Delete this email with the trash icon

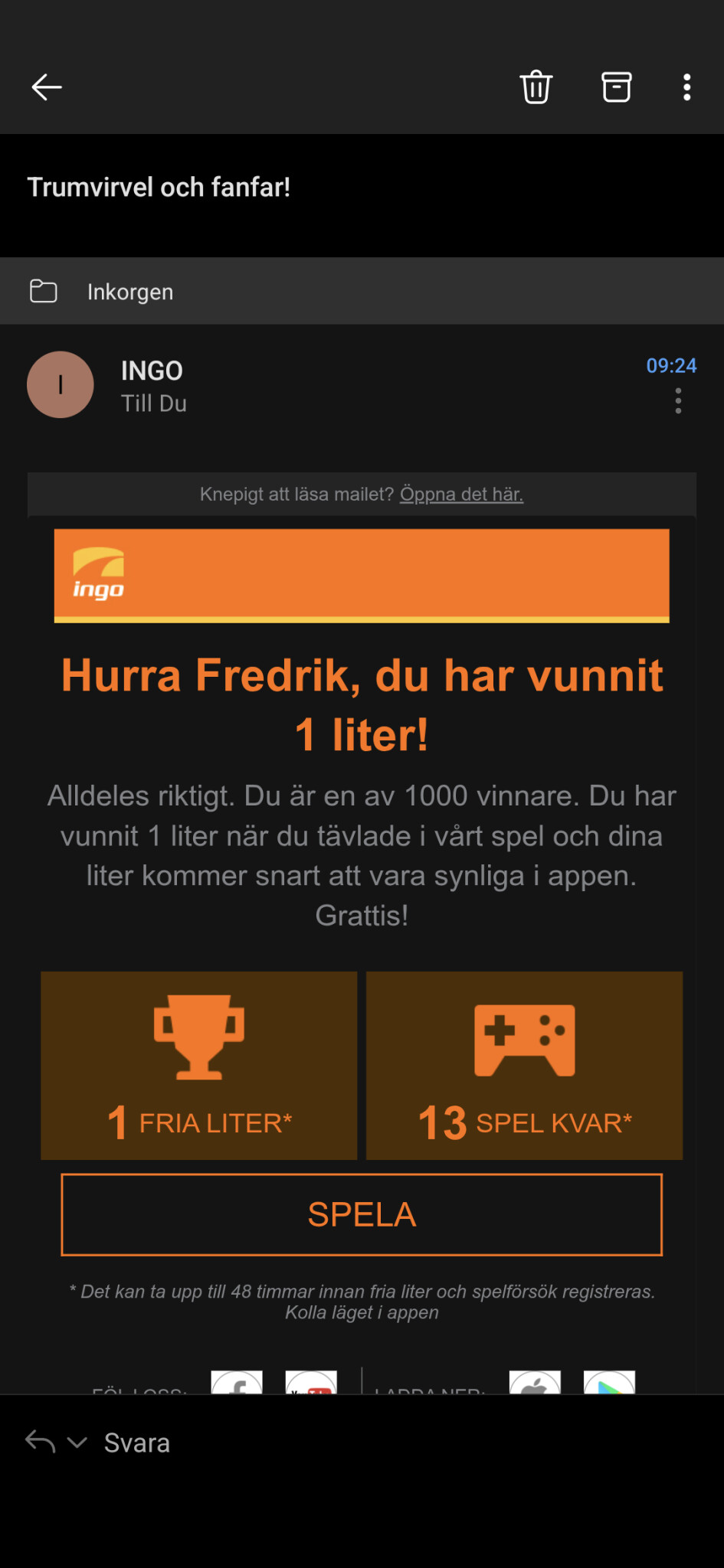coord(536,87)
